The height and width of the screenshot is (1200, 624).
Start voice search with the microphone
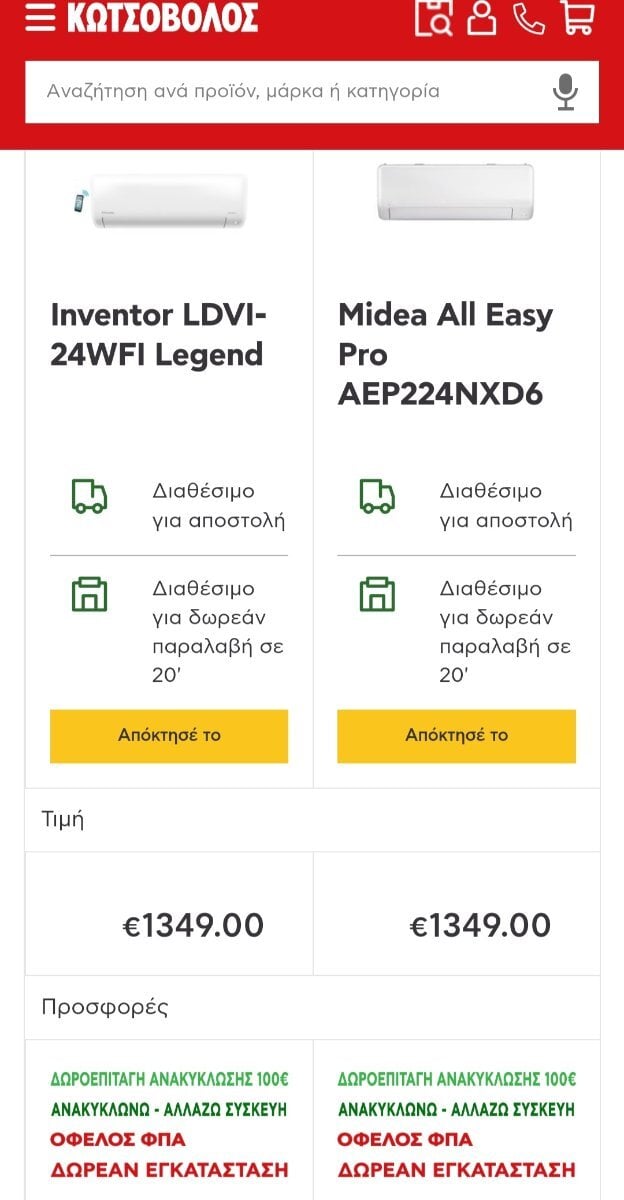tap(565, 91)
